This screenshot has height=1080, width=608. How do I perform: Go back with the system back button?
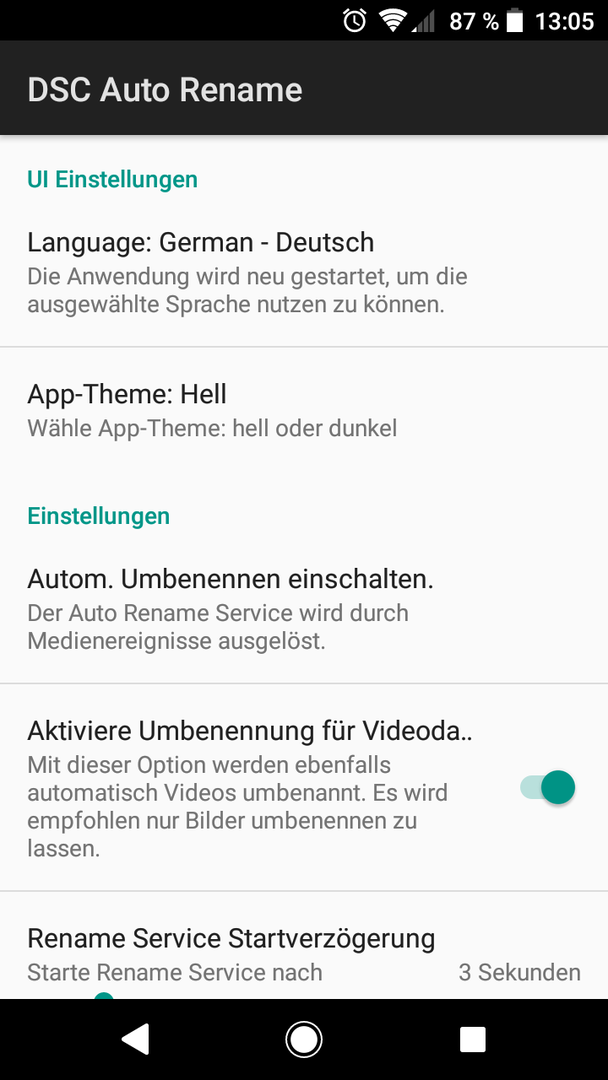click(136, 1039)
